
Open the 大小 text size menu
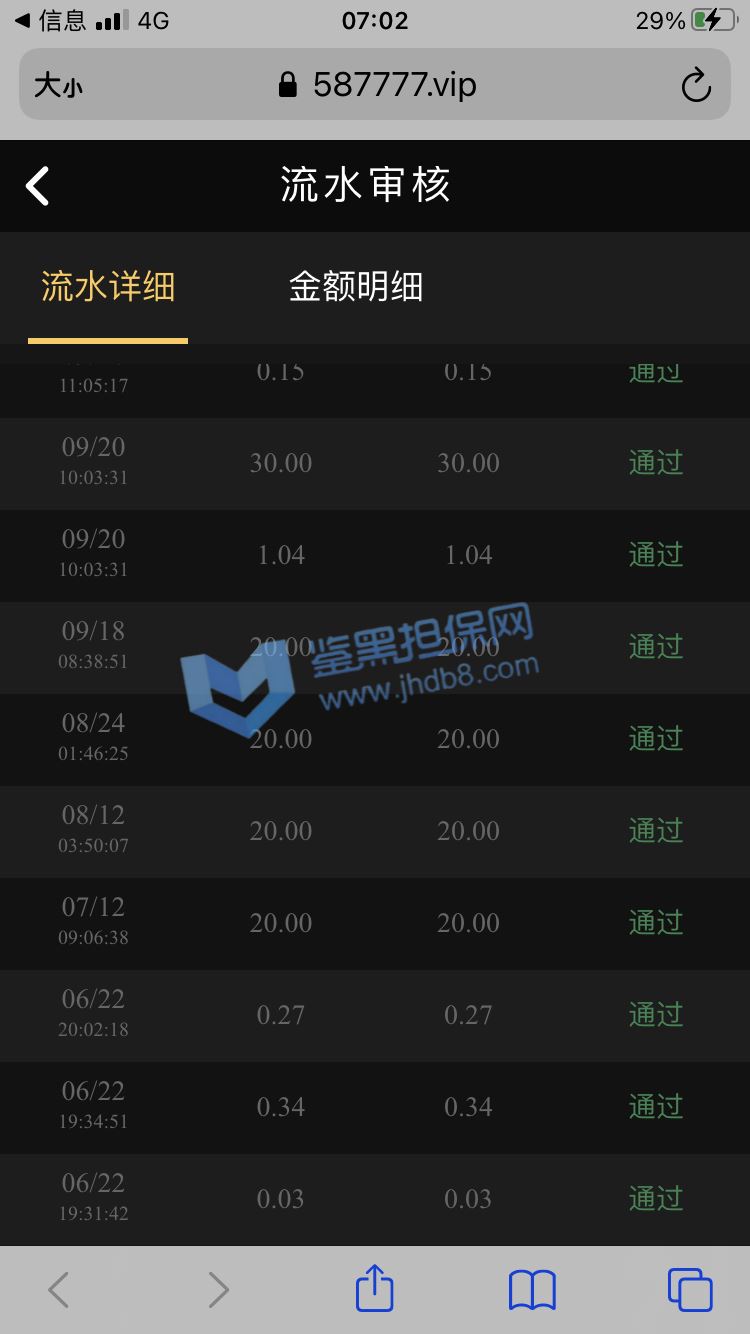[59, 86]
